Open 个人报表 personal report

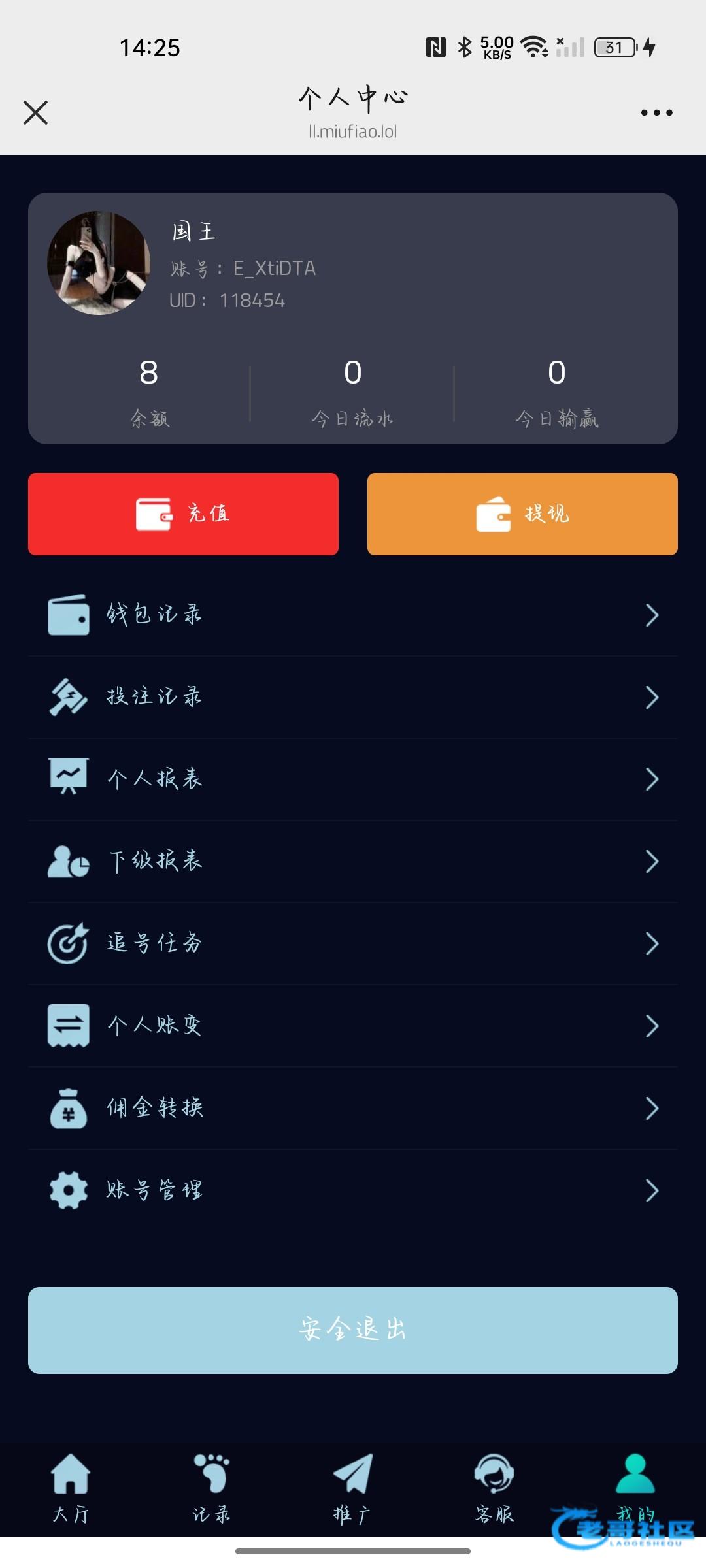click(x=353, y=779)
